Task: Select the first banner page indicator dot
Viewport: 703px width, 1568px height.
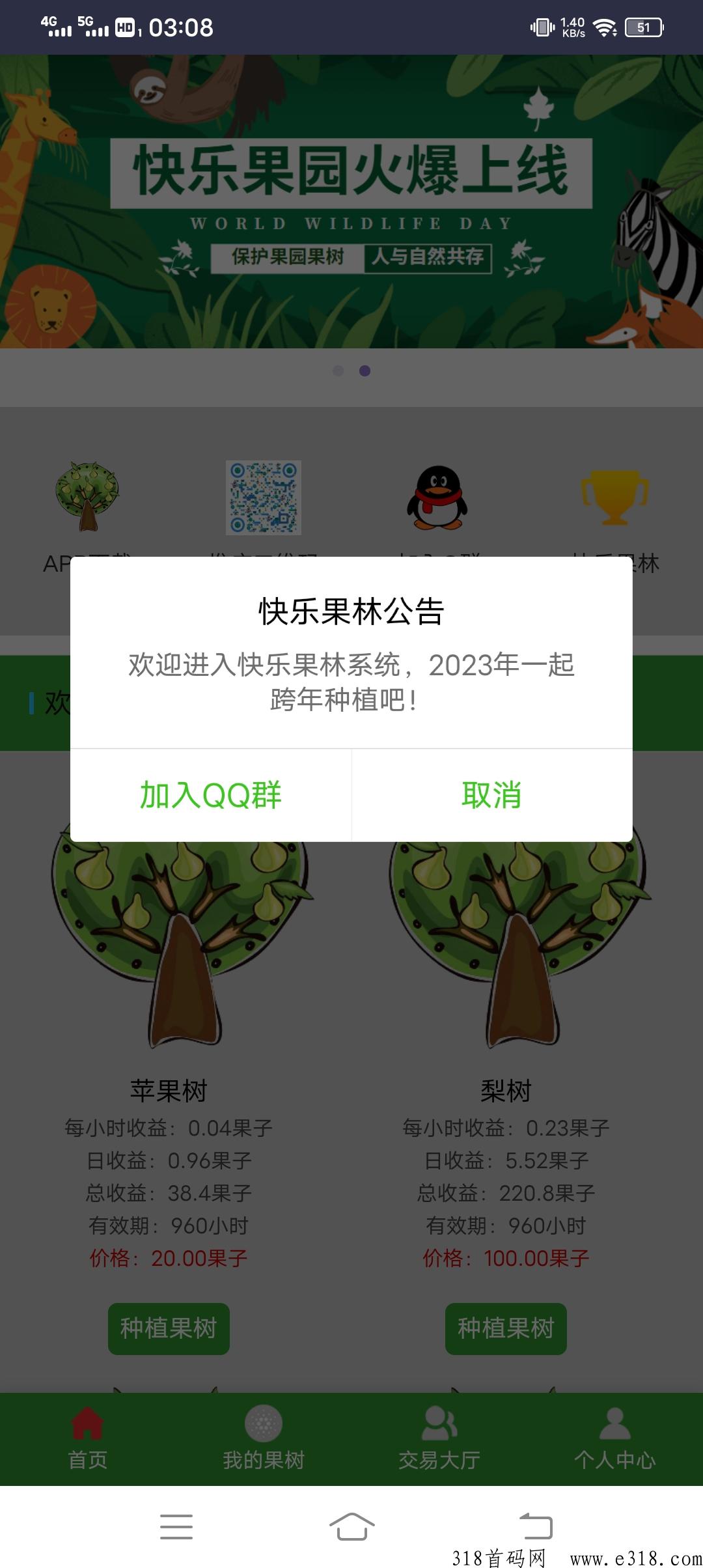Action: click(x=338, y=371)
